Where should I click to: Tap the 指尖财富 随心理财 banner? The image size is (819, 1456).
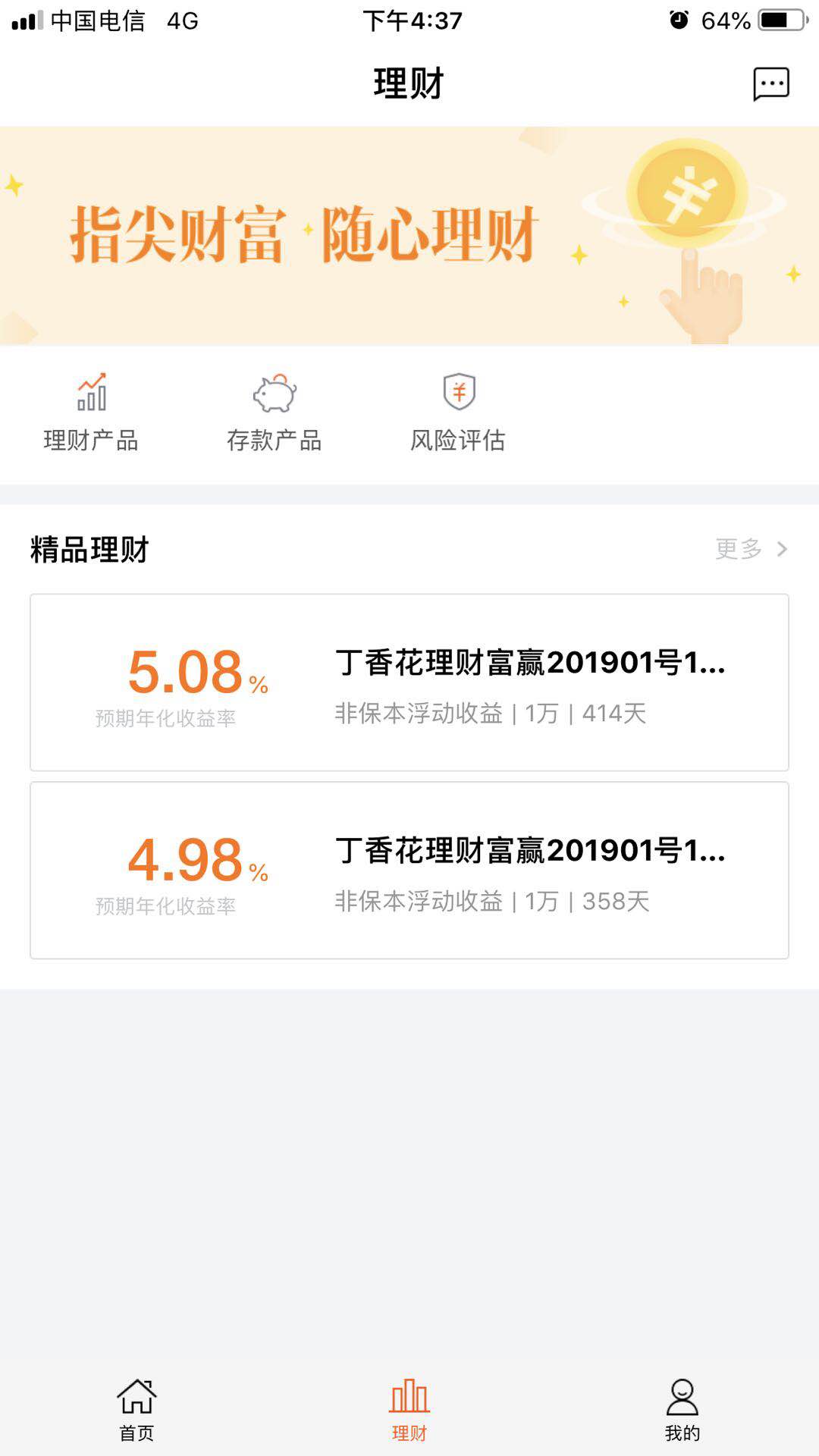pyautogui.click(x=409, y=236)
